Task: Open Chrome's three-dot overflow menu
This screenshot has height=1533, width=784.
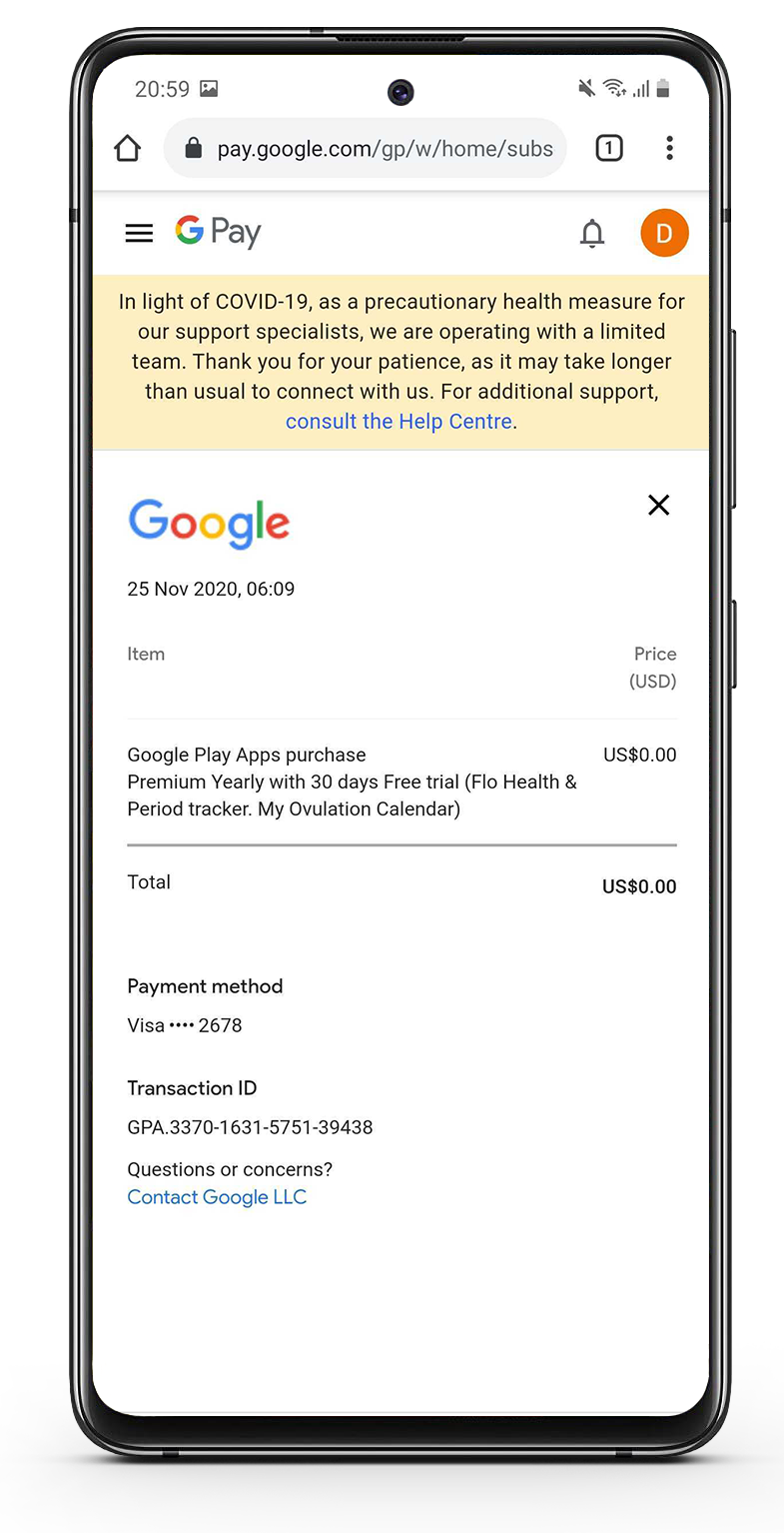Action: click(669, 149)
